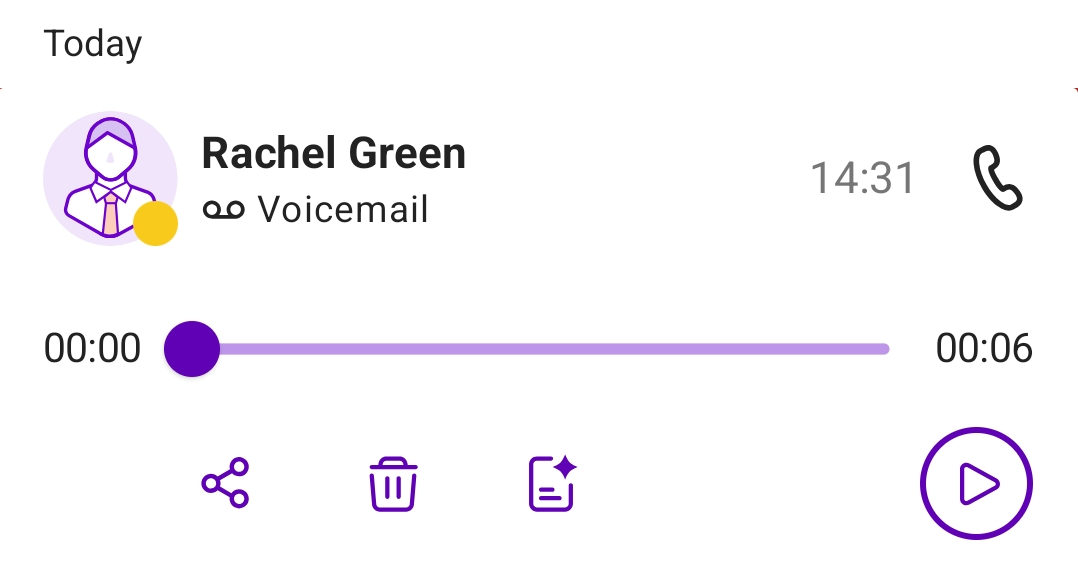This screenshot has height=580, width=1078.
Task: Tap the voicemail seek bar midpoint
Action: click(x=540, y=349)
